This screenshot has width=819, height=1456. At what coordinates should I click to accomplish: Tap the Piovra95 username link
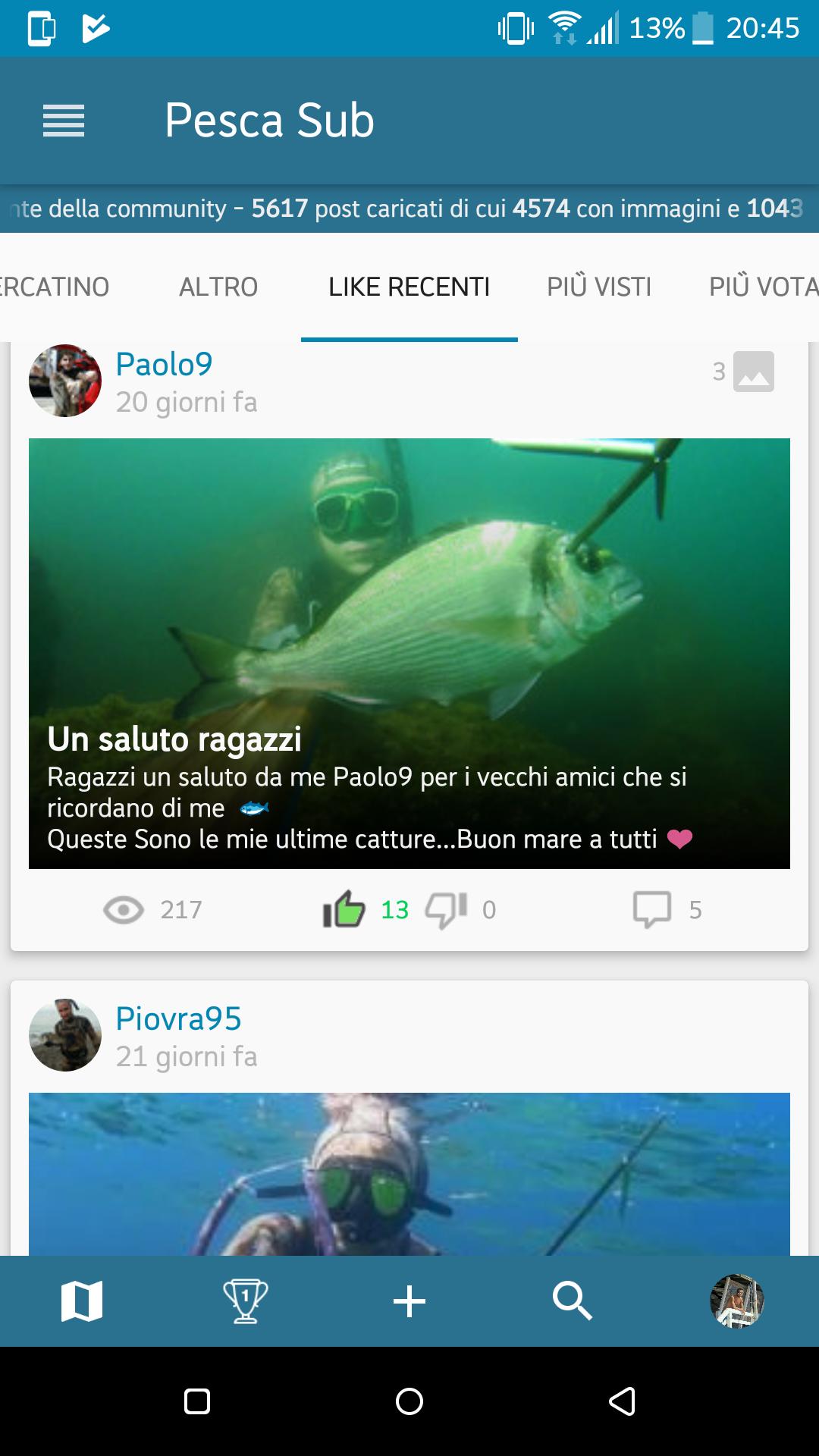(x=177, y=1020)
